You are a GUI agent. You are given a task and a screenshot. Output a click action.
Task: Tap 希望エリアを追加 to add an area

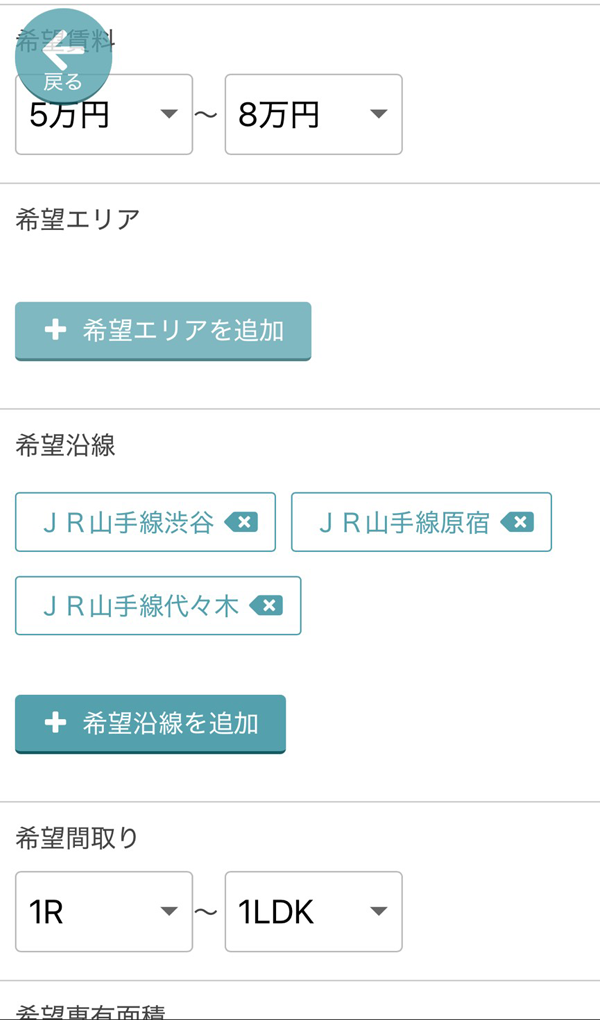(x=163, y=330)
